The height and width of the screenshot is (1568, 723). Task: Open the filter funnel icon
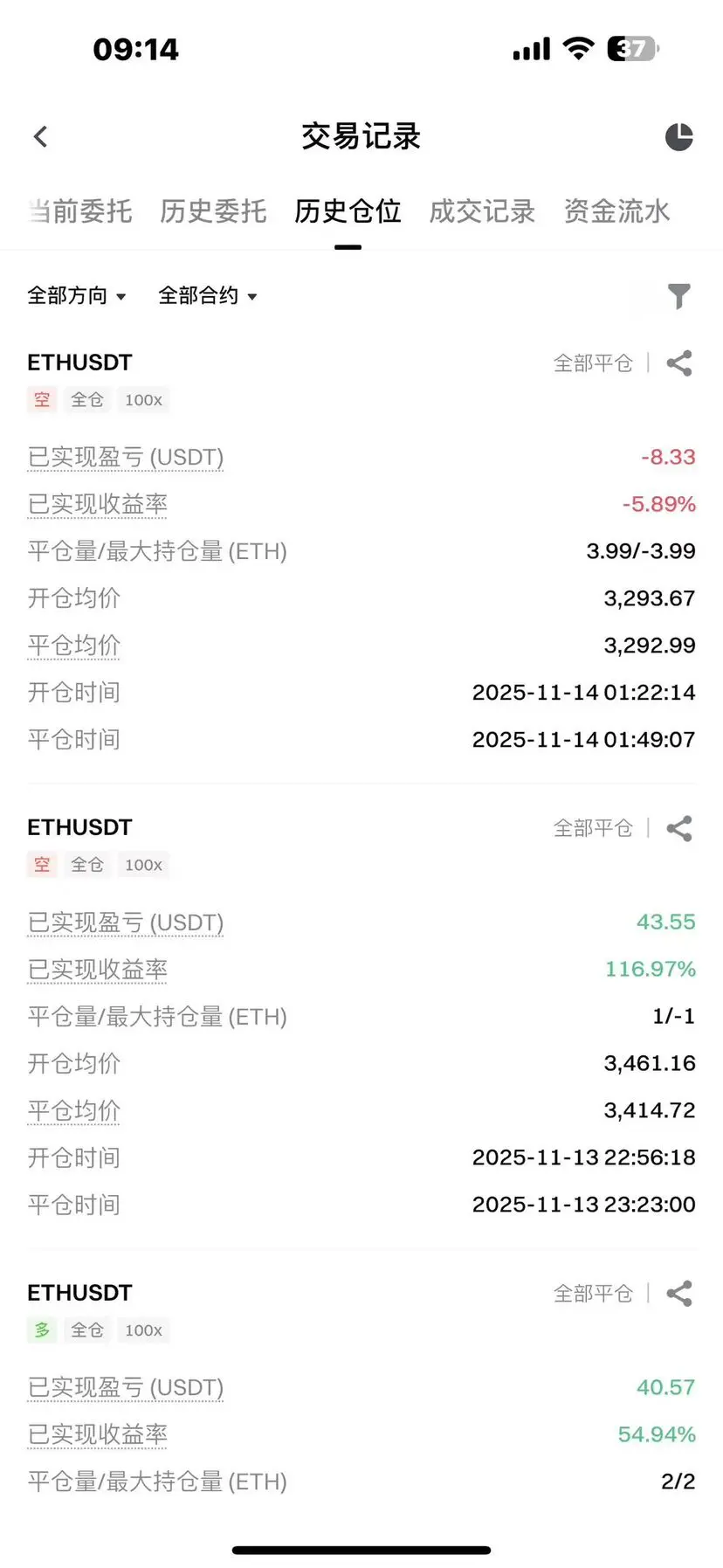tap(678, 296)
